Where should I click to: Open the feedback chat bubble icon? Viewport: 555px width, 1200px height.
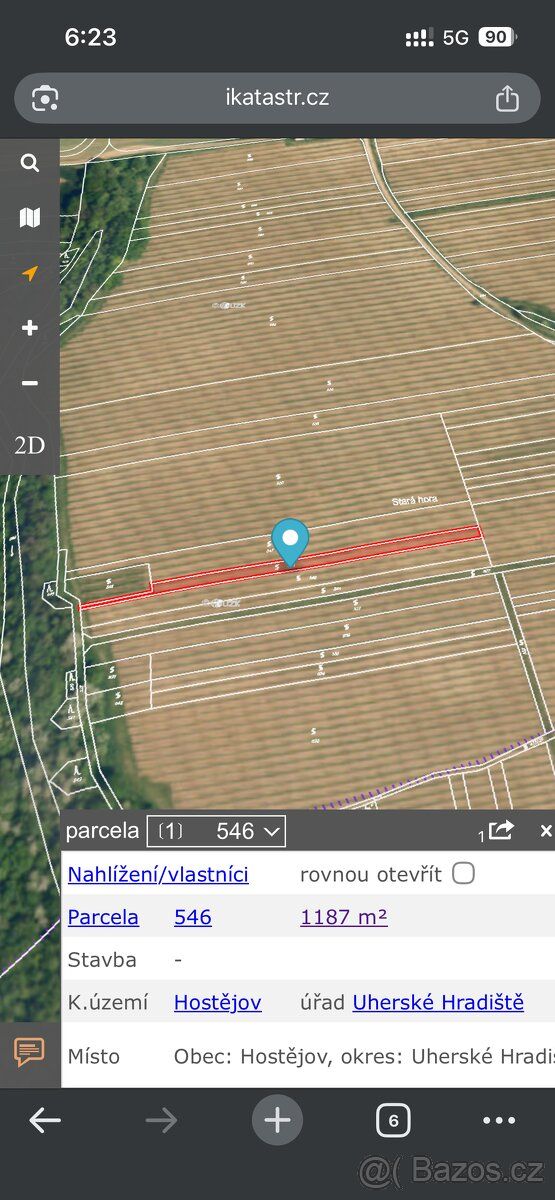point(29,1052)
